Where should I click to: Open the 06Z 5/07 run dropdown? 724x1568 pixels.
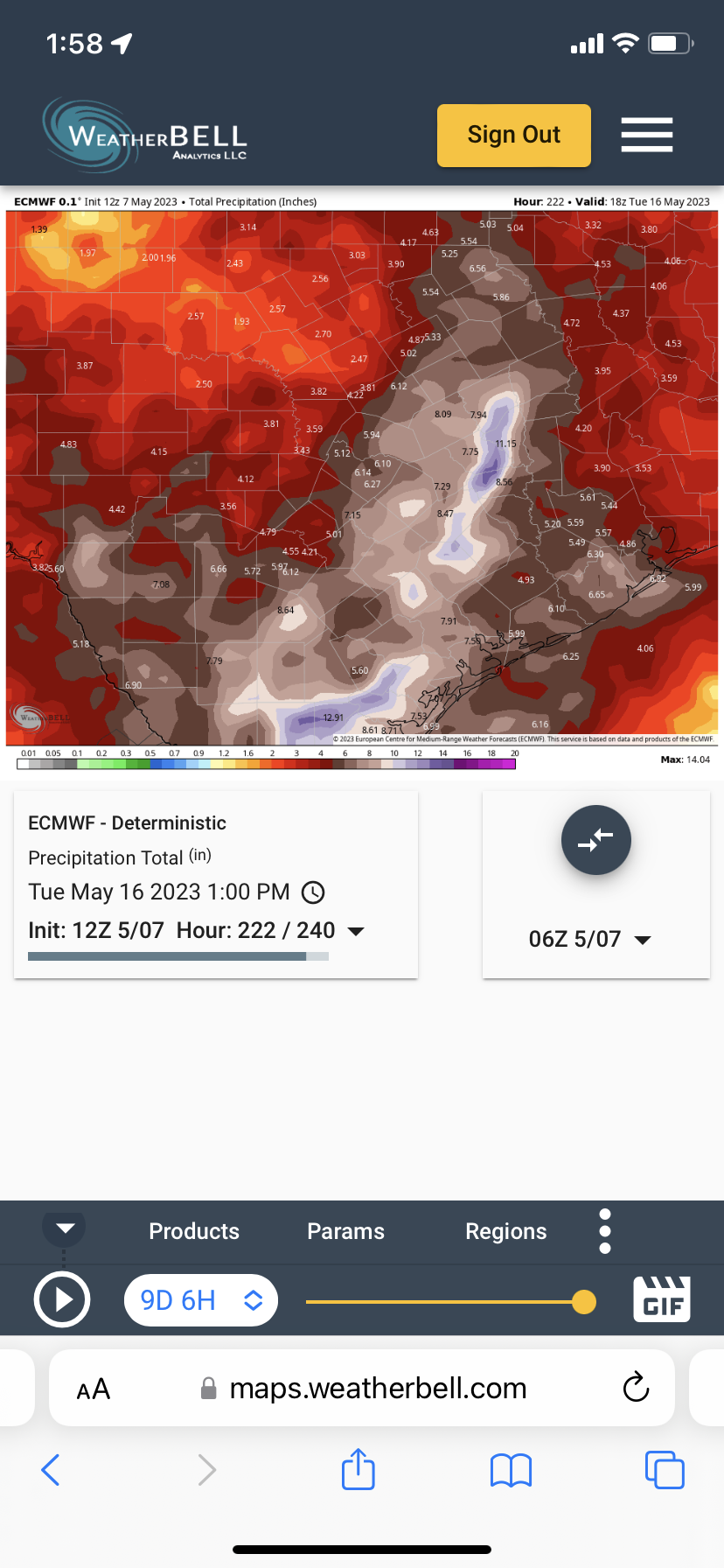point(590,940)
